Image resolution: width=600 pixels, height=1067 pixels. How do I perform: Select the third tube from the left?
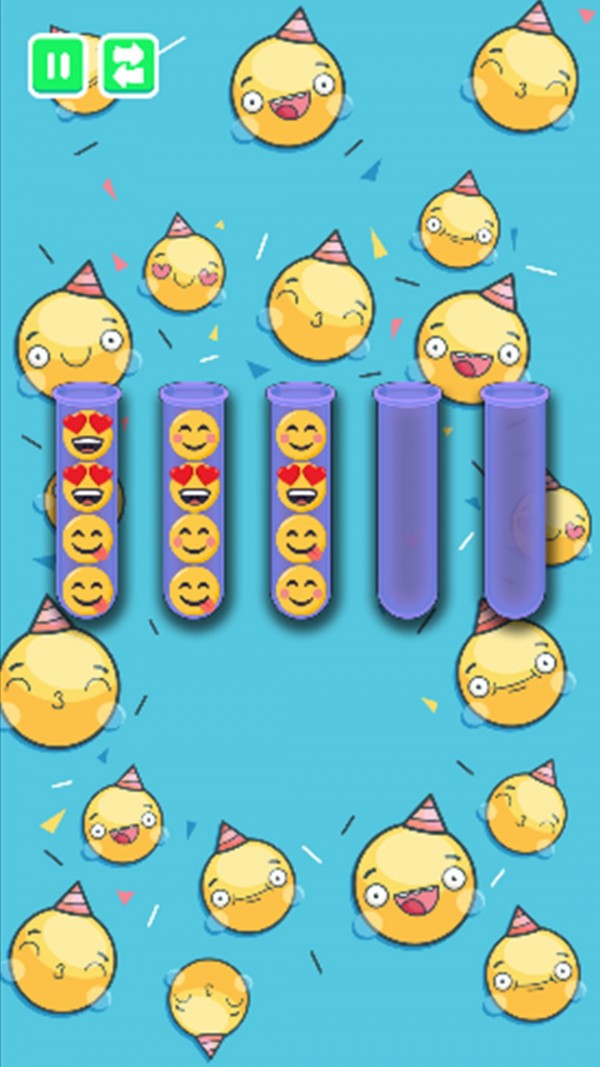(300, 500)
